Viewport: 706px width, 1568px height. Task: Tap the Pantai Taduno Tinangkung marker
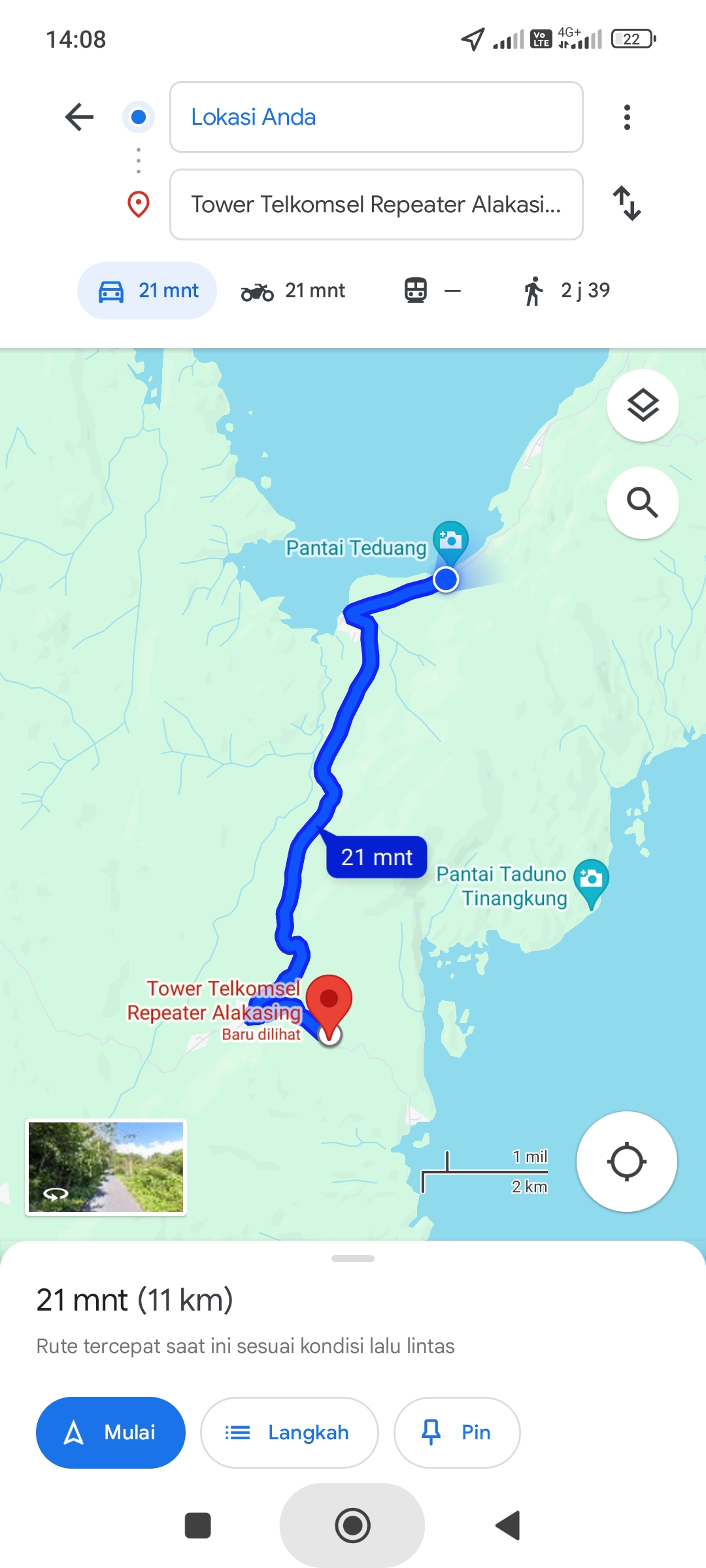[591, 882]
